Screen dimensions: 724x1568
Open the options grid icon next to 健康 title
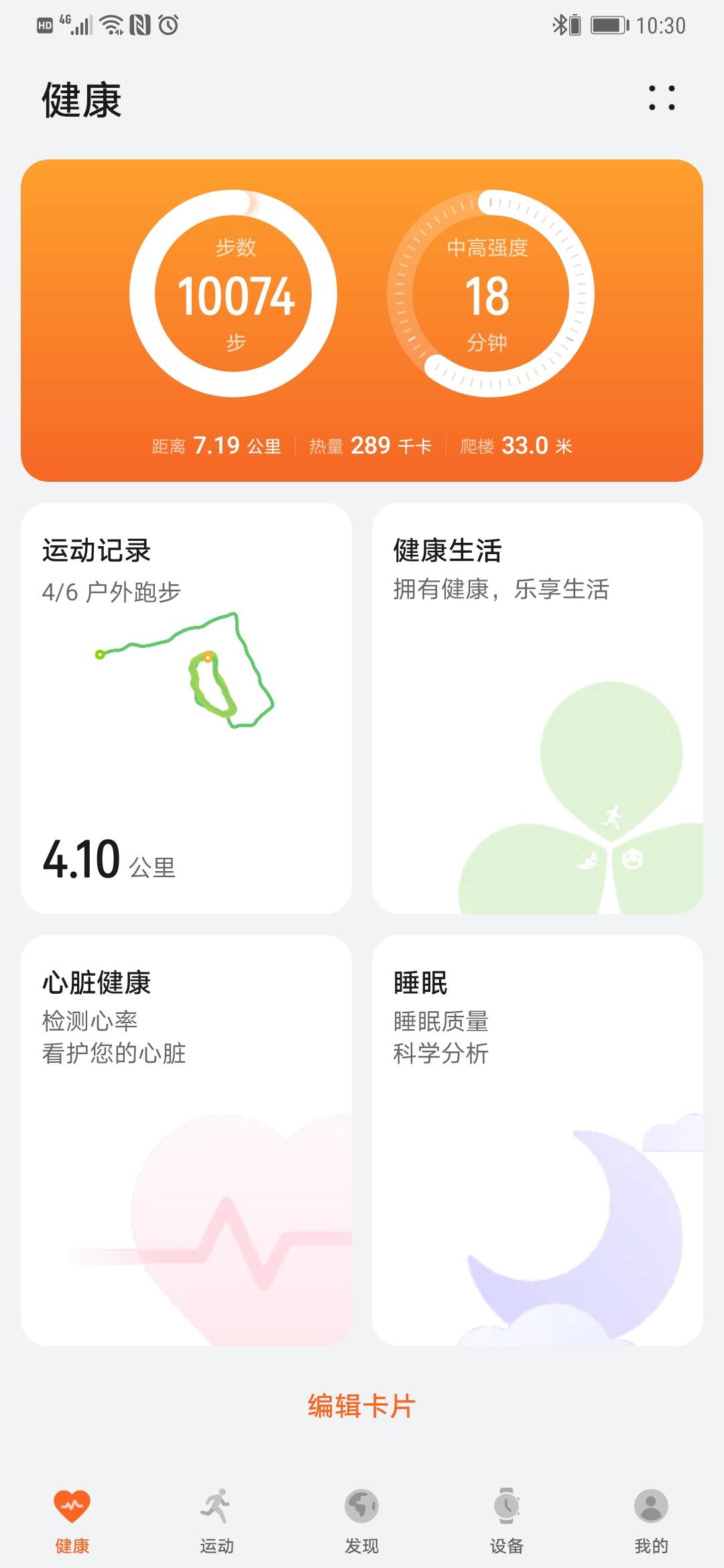[x=660, y=99]
